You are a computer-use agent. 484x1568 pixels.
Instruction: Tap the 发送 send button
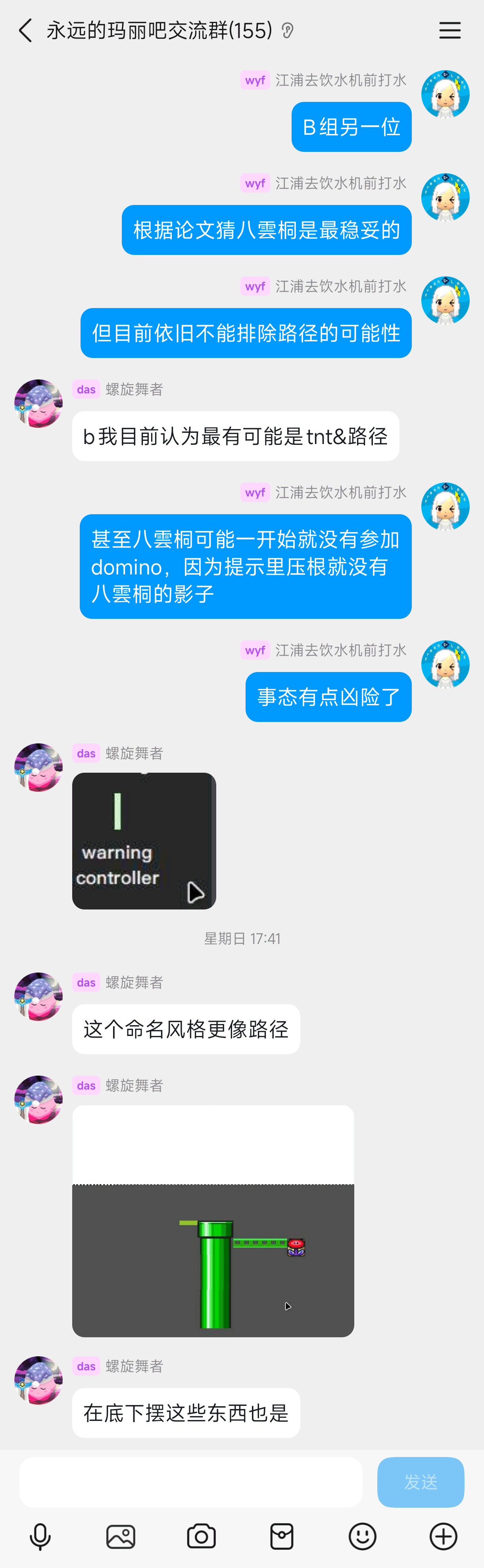coord(420,1482)
